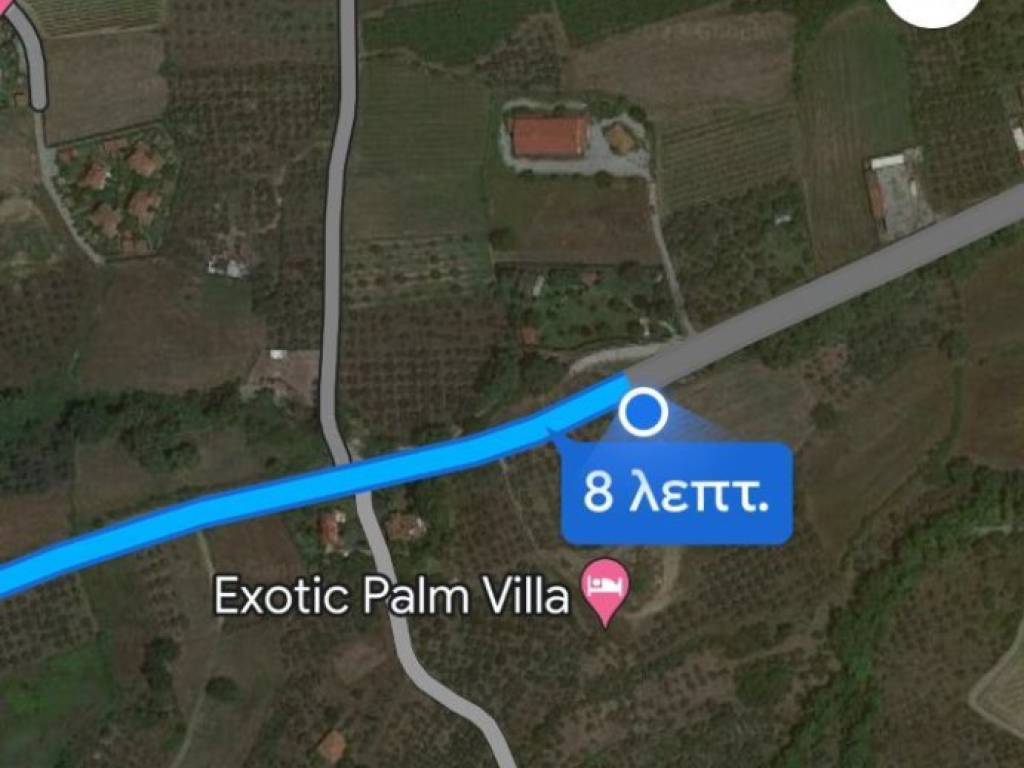Tap the blue current-location dot

point(643,413)
